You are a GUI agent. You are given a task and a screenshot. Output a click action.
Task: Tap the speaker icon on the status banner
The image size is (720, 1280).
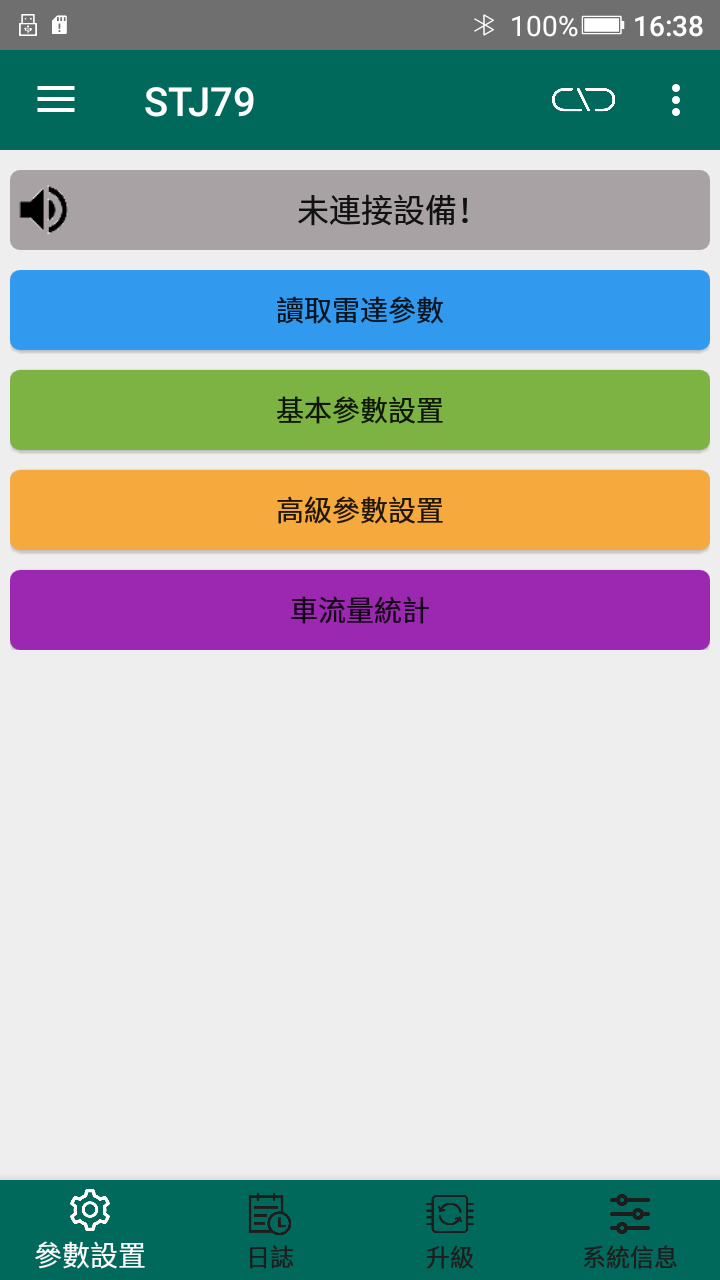pos(42,209)
